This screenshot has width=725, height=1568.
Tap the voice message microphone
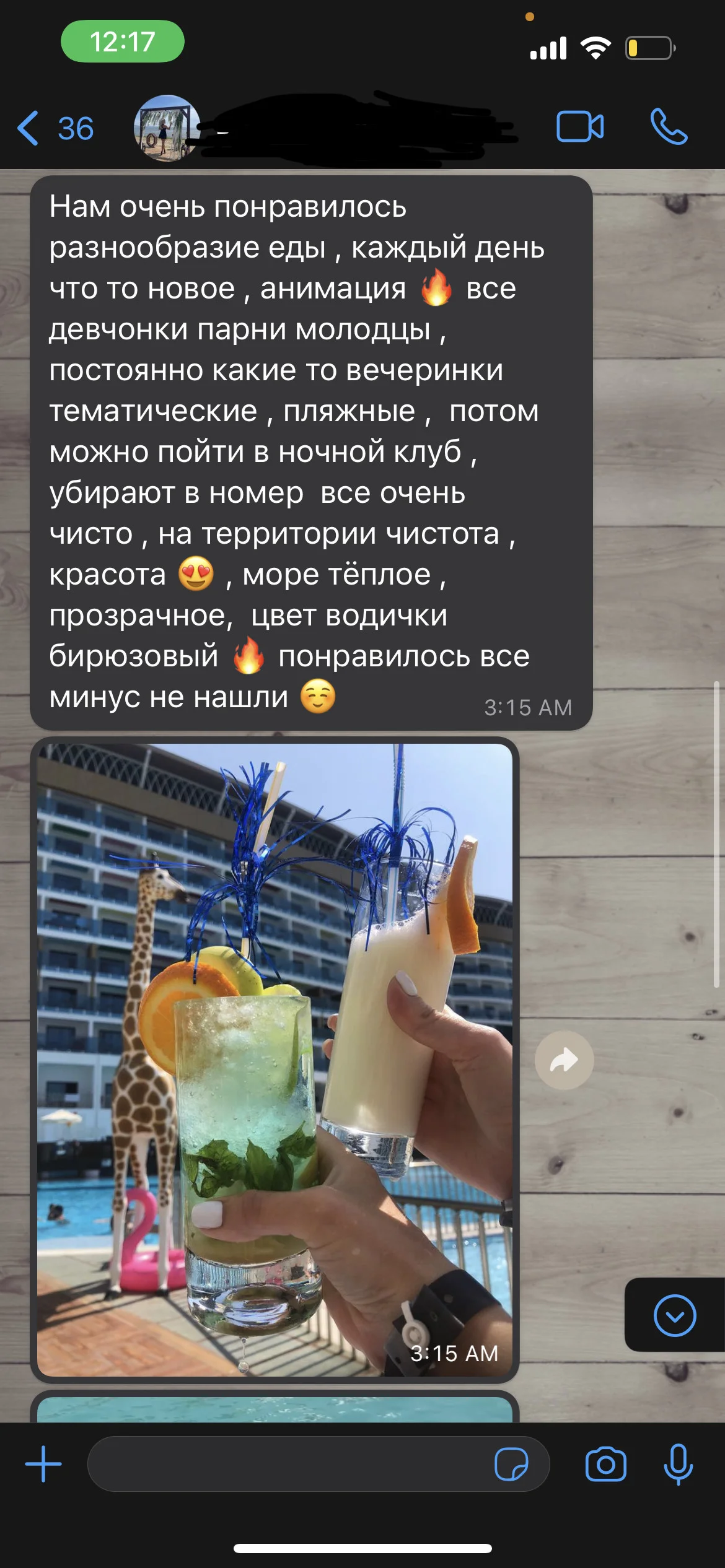678,1465
